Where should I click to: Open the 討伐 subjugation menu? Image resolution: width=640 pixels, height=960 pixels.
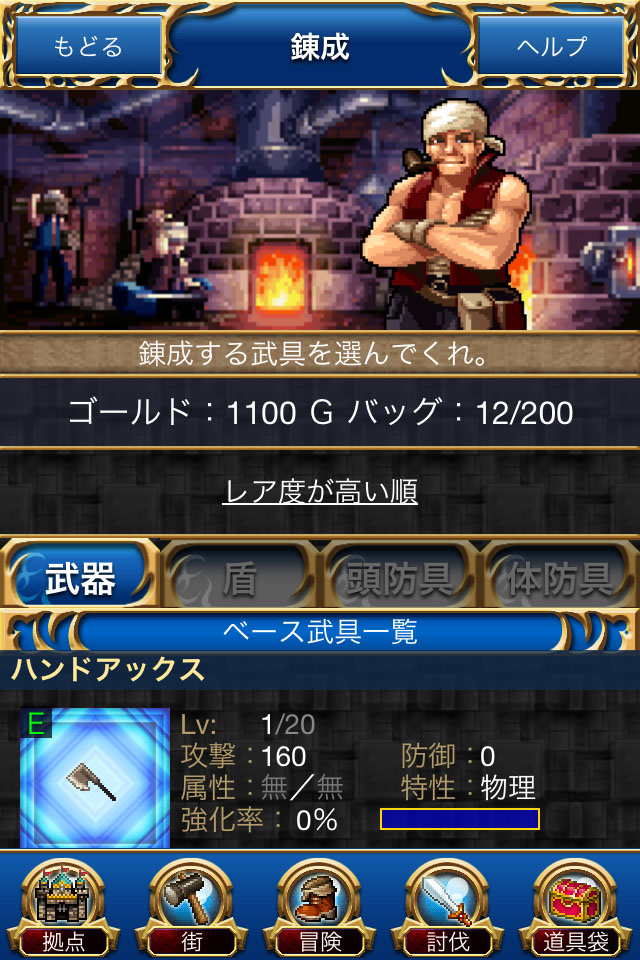(x=448, y=905)
